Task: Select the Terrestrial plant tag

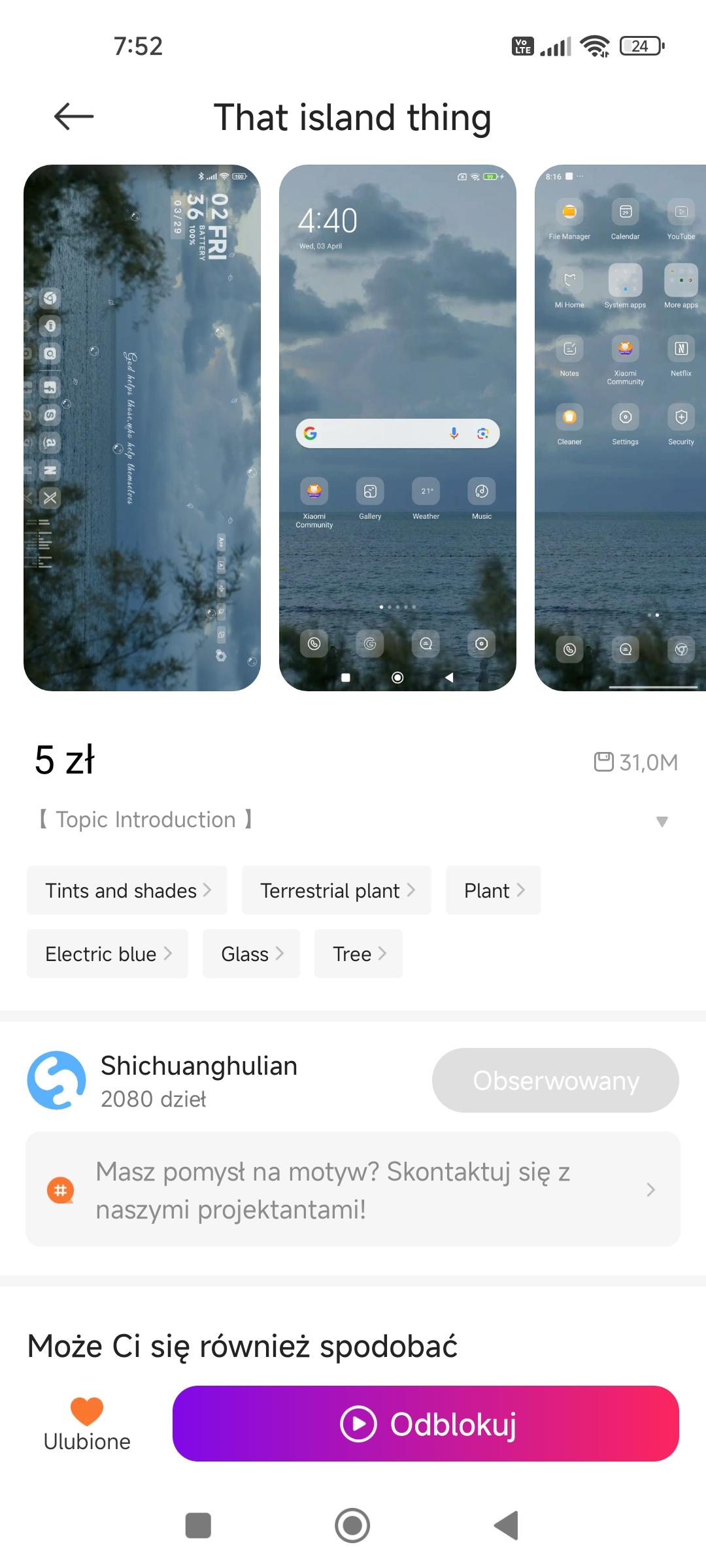Action: pos(336,890)
